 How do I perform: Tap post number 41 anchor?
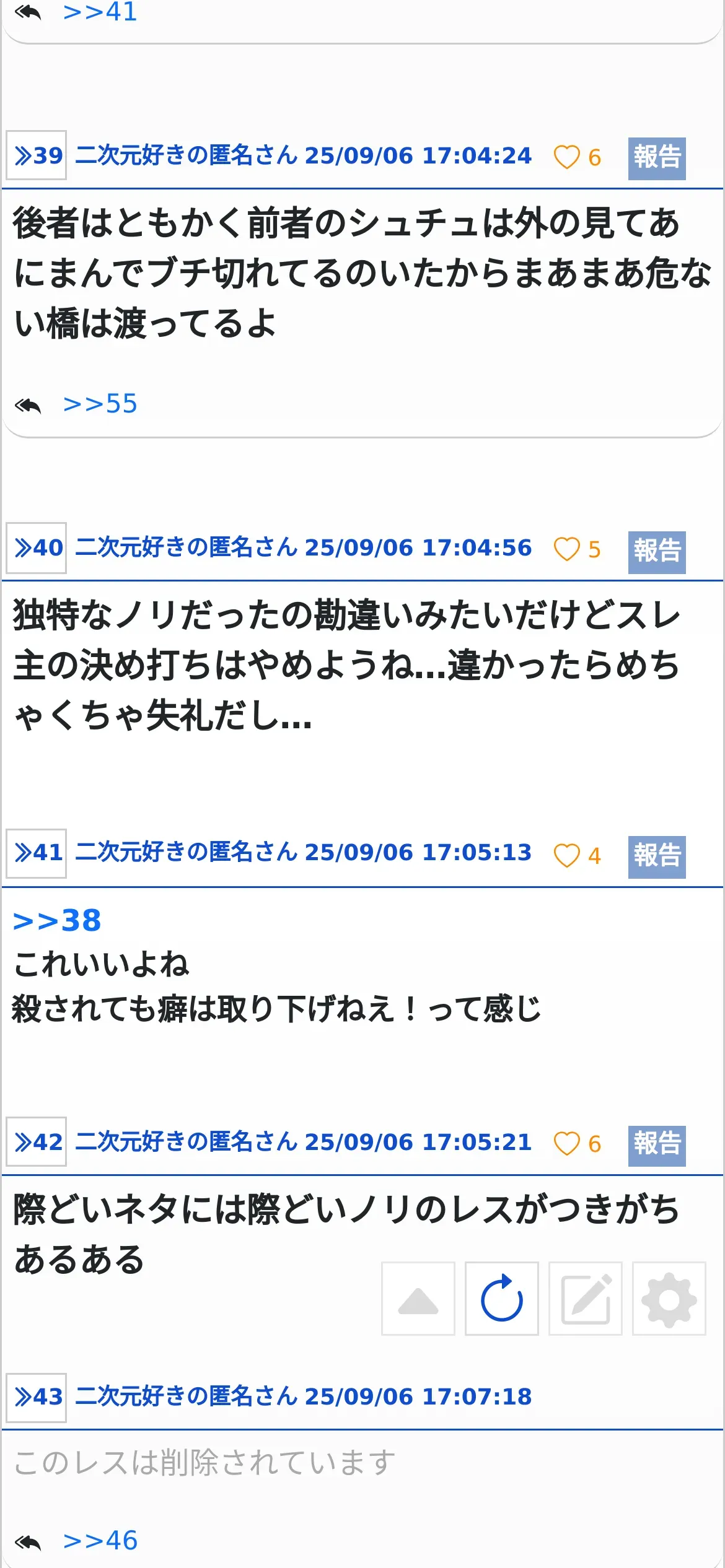(x=37, y=853)
